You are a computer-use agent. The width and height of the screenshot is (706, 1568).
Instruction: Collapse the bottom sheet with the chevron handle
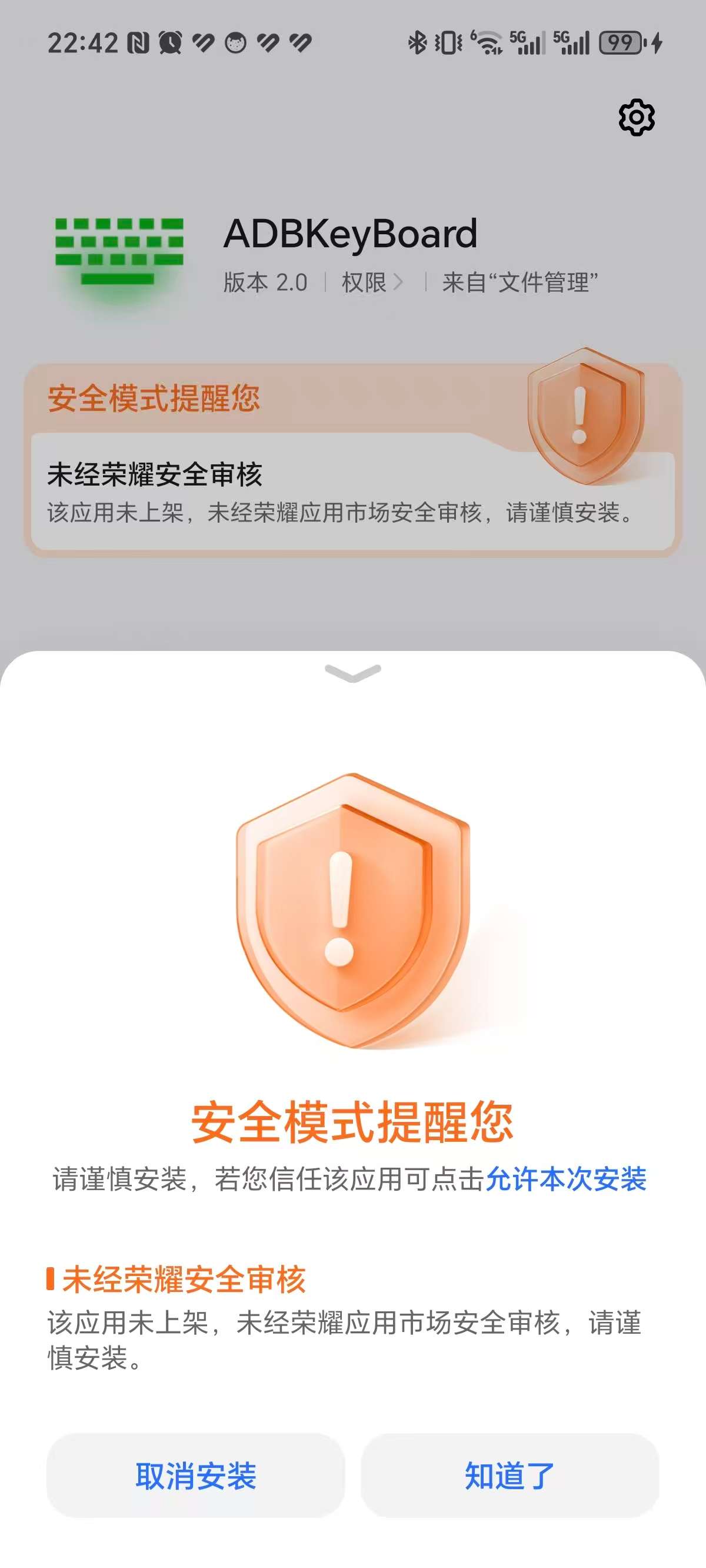coord(353,673)
